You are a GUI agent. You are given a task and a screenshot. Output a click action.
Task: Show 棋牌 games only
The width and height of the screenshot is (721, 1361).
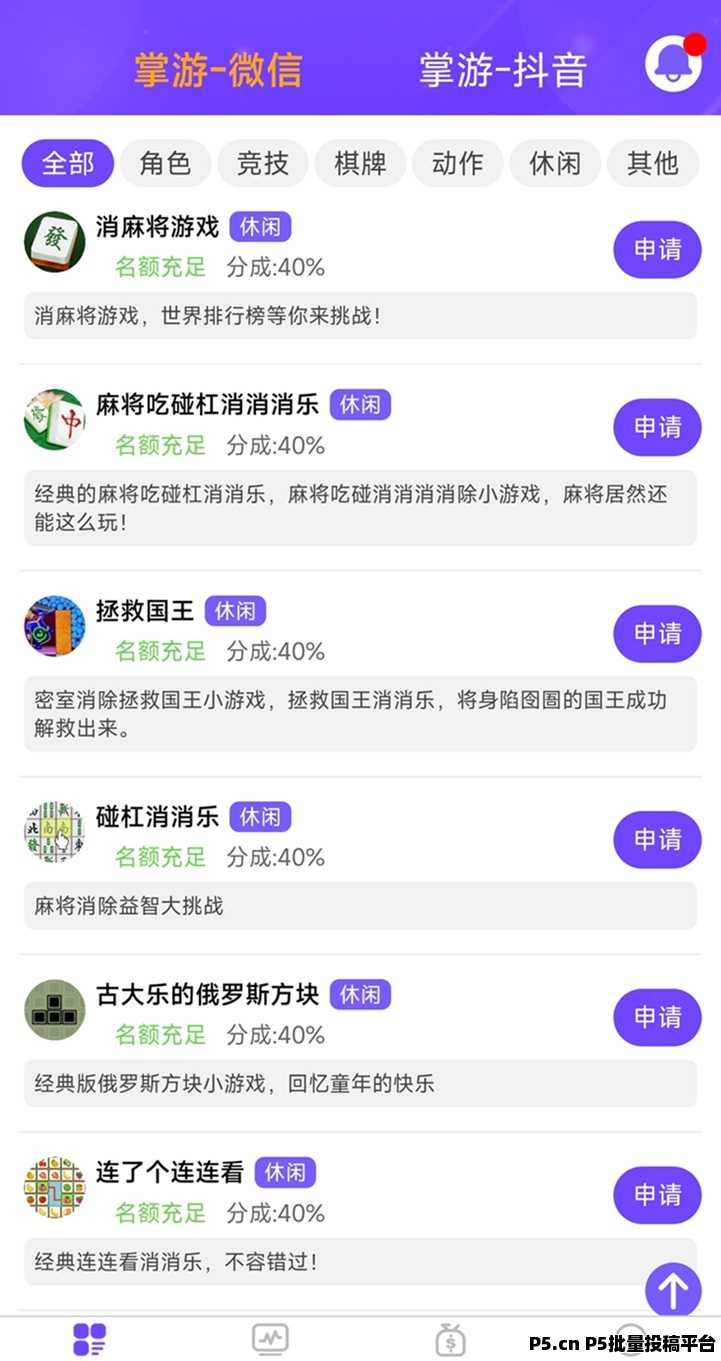(360, 163)
